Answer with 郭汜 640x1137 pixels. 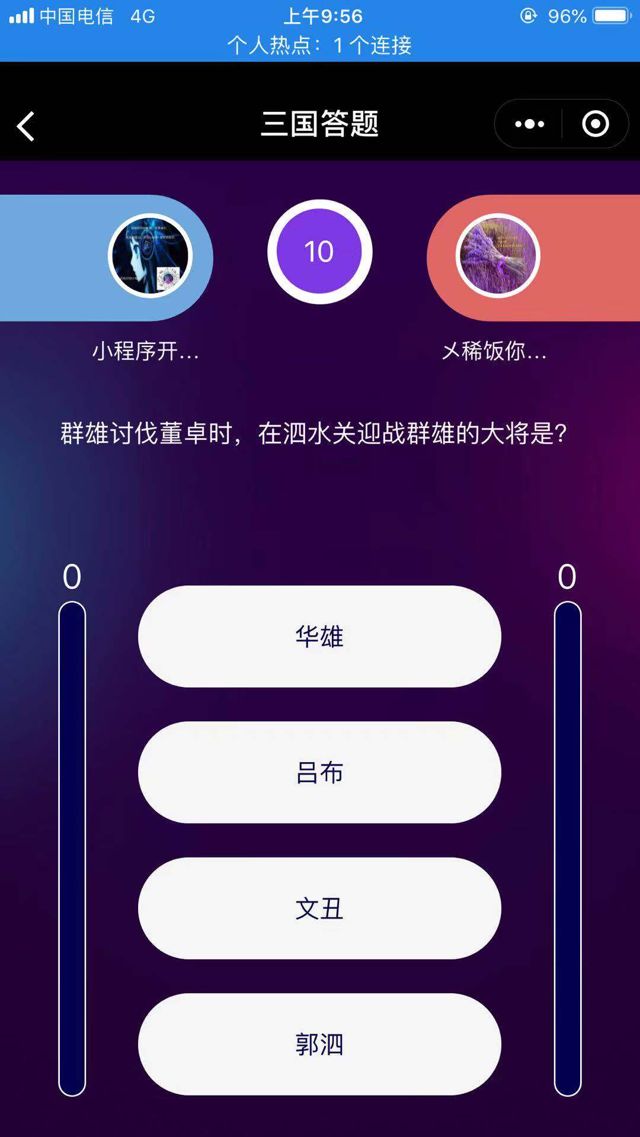319,1045
